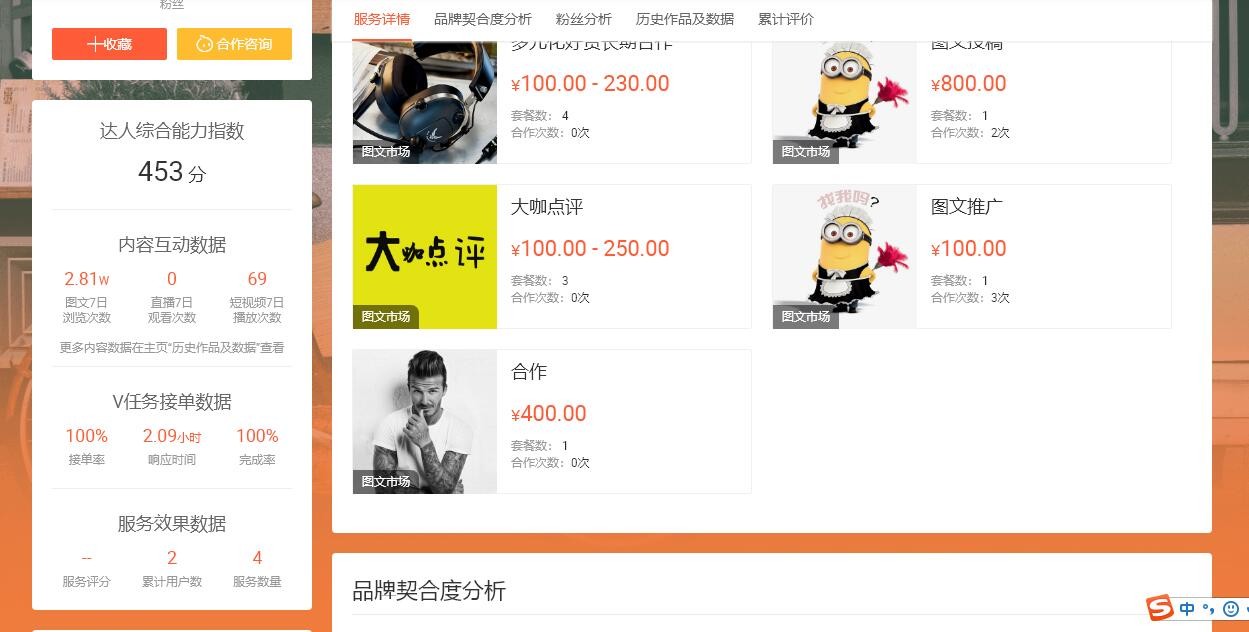The image size is (1249, 632).
Task: Open the ¥800.00 service card
Action: point(971,100)
